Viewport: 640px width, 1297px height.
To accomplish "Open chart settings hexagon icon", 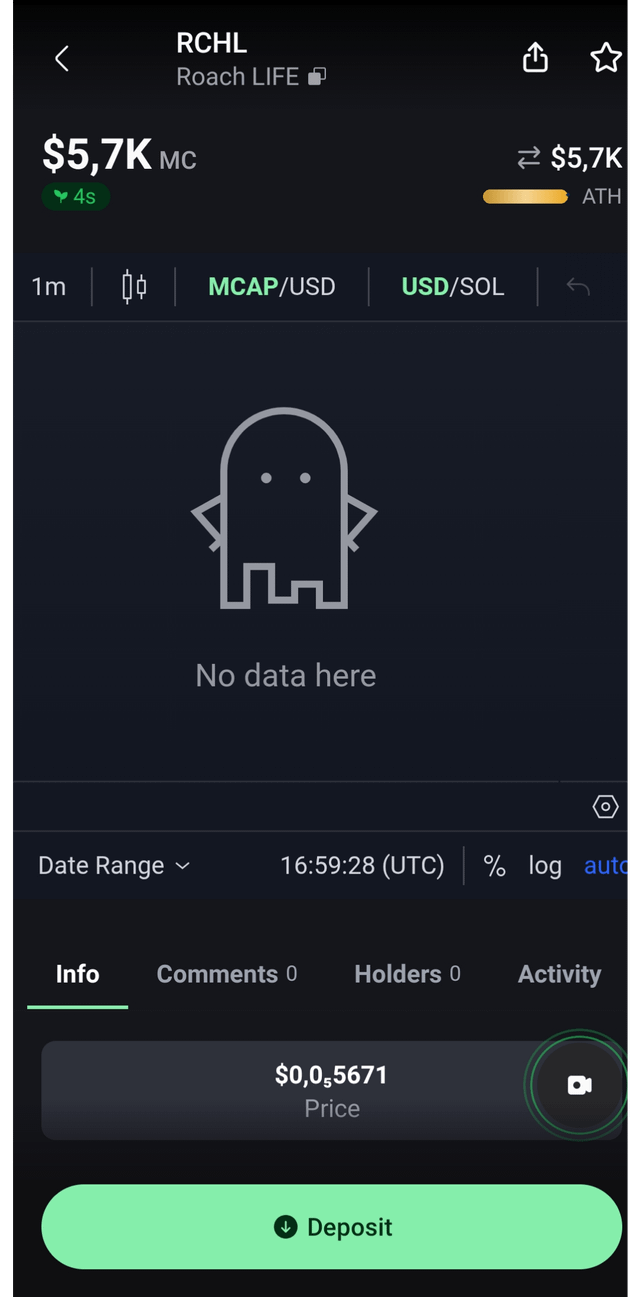I will [x=605, y=807].
